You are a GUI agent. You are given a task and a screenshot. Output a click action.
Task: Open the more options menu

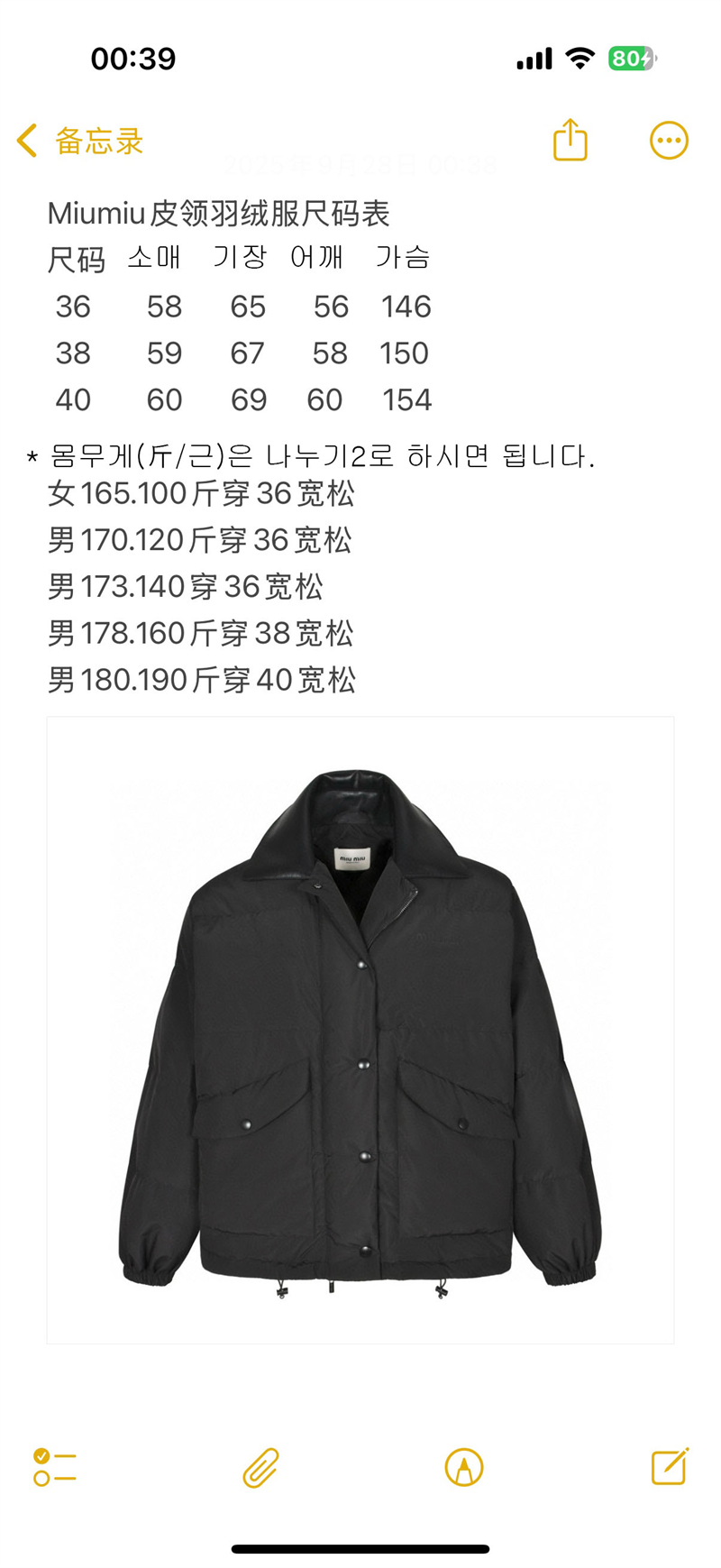(x=669, y=141)
